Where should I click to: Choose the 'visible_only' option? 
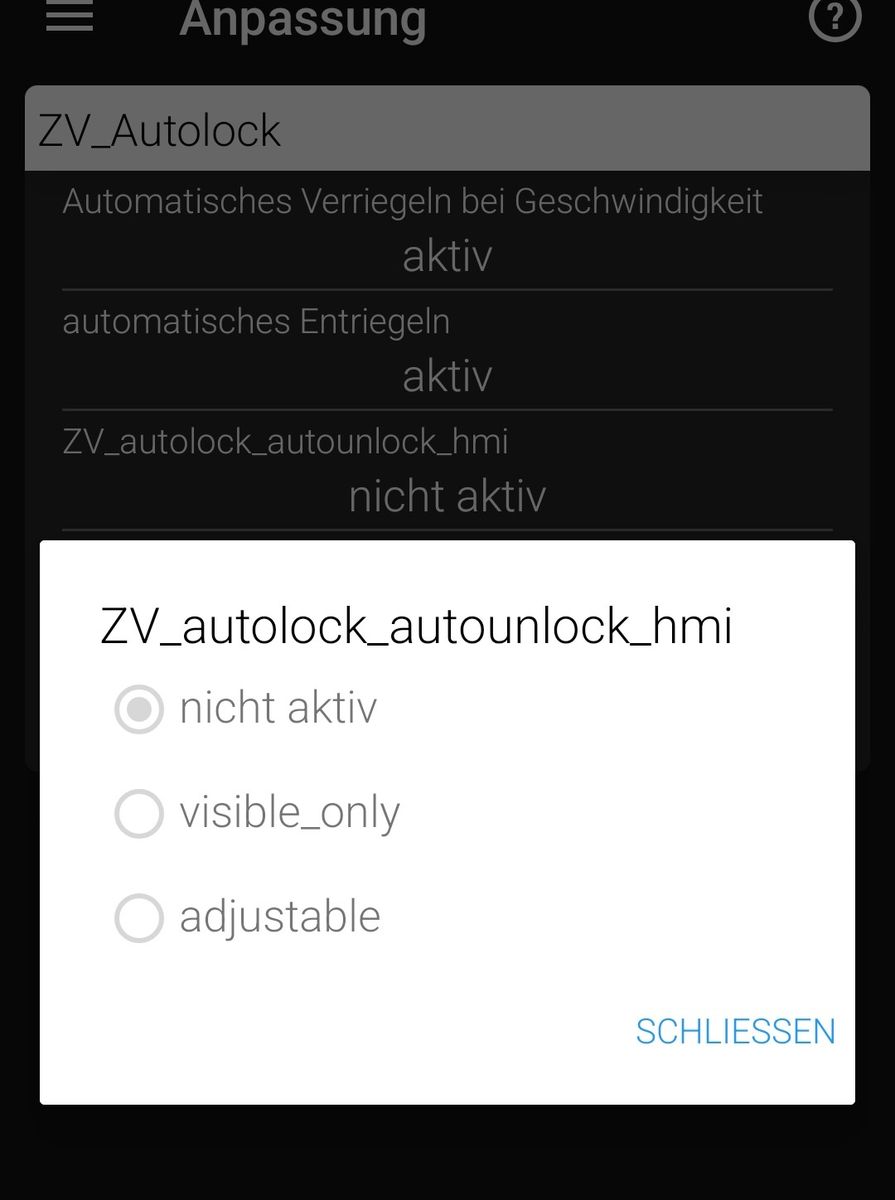[x=139, y=813]
